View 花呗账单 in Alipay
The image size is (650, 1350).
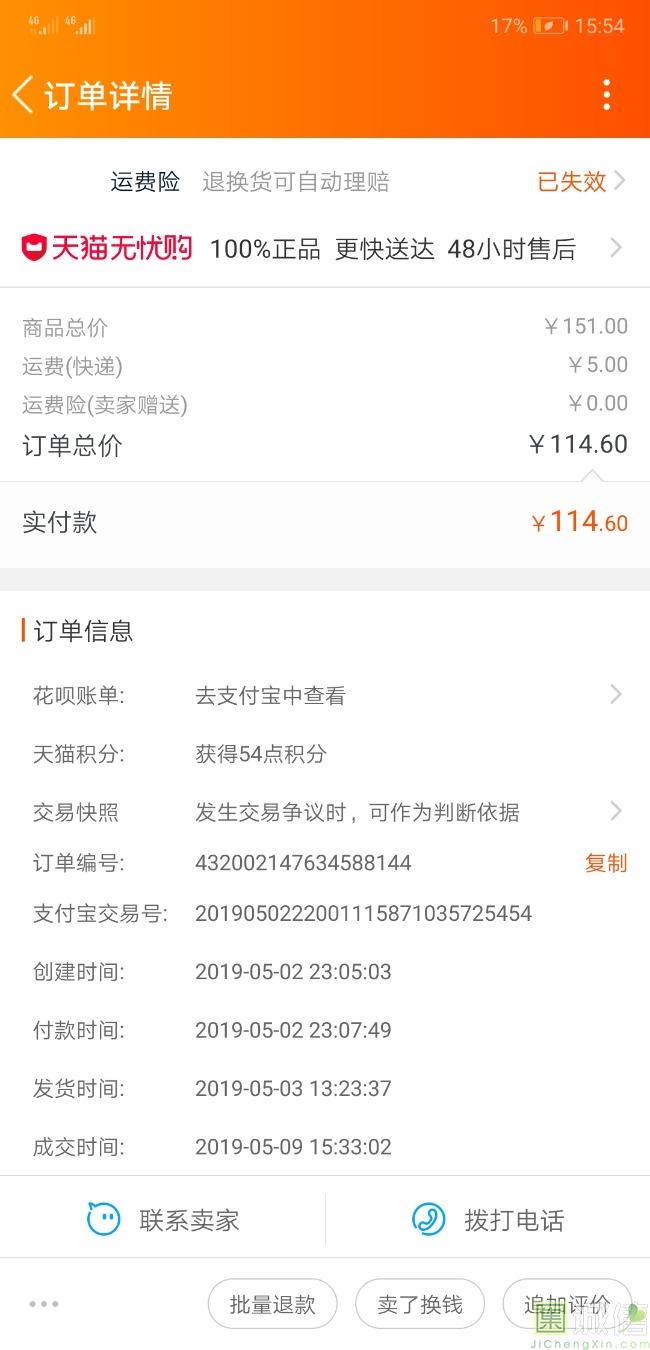[x=325, y=696]
